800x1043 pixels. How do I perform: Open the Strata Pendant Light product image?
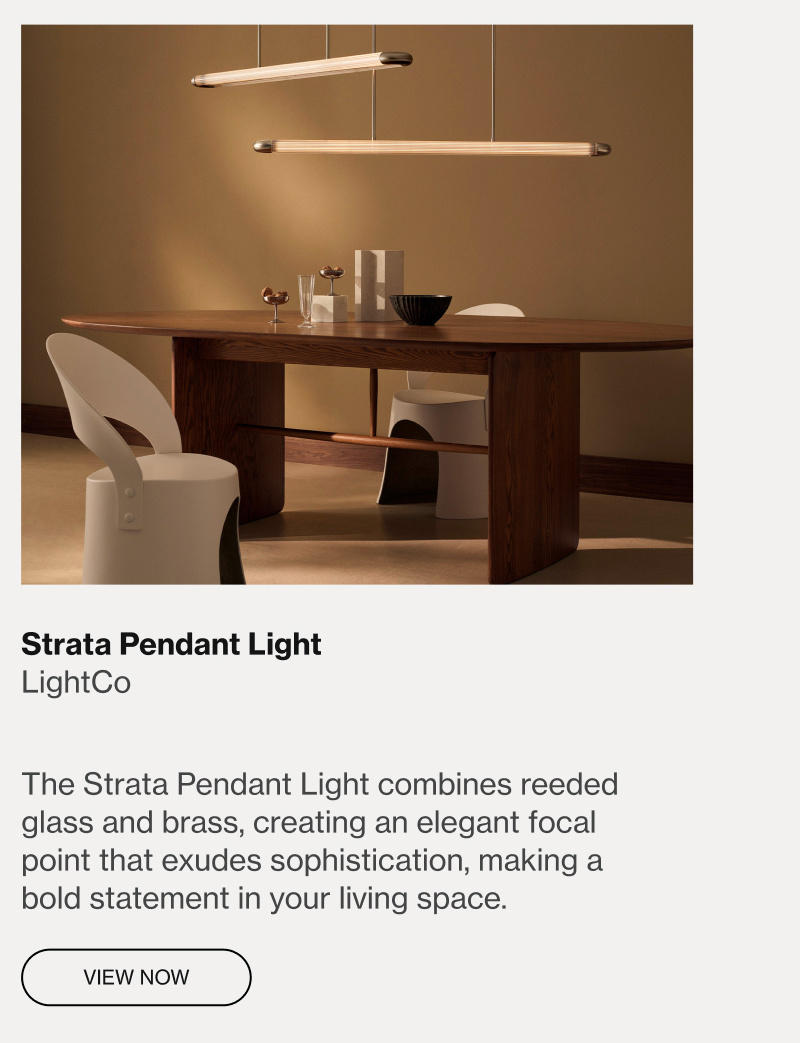point(357,304)
